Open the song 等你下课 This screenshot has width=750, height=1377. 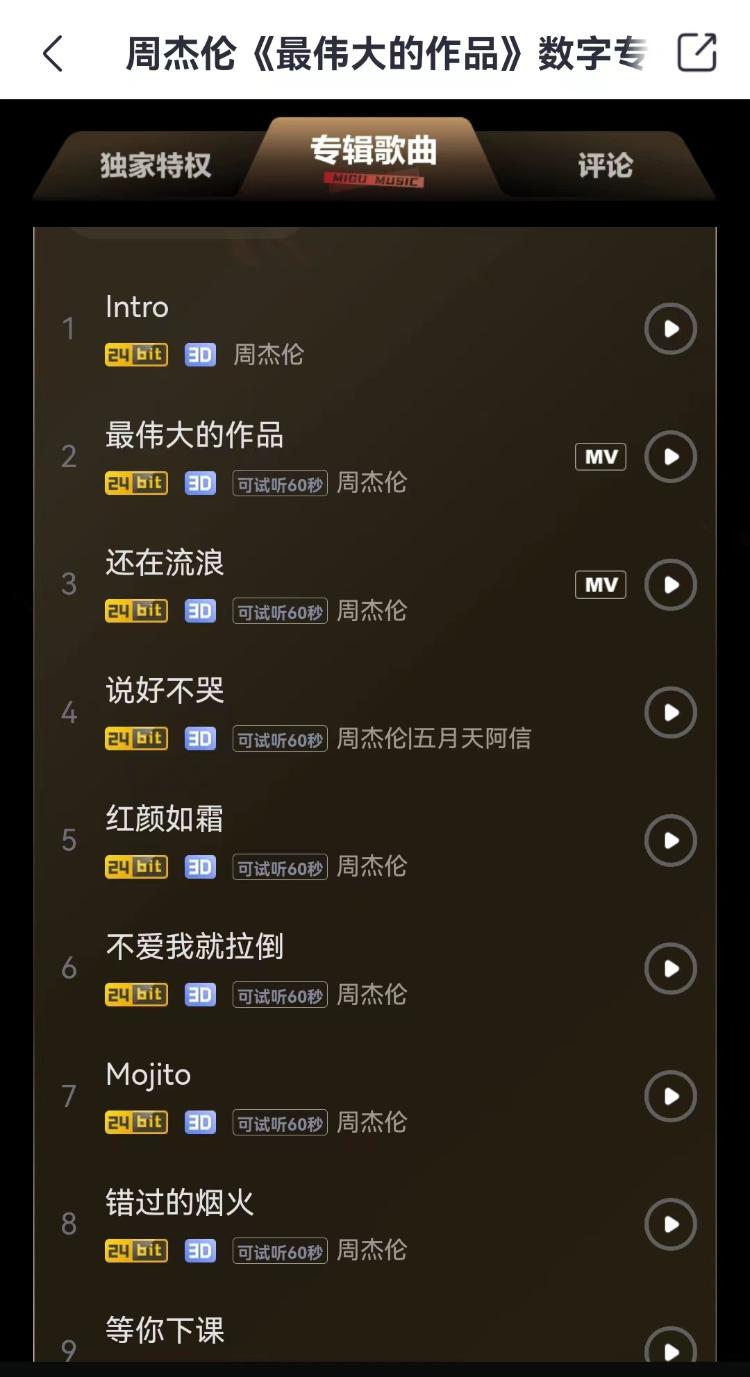(165, 1331)
